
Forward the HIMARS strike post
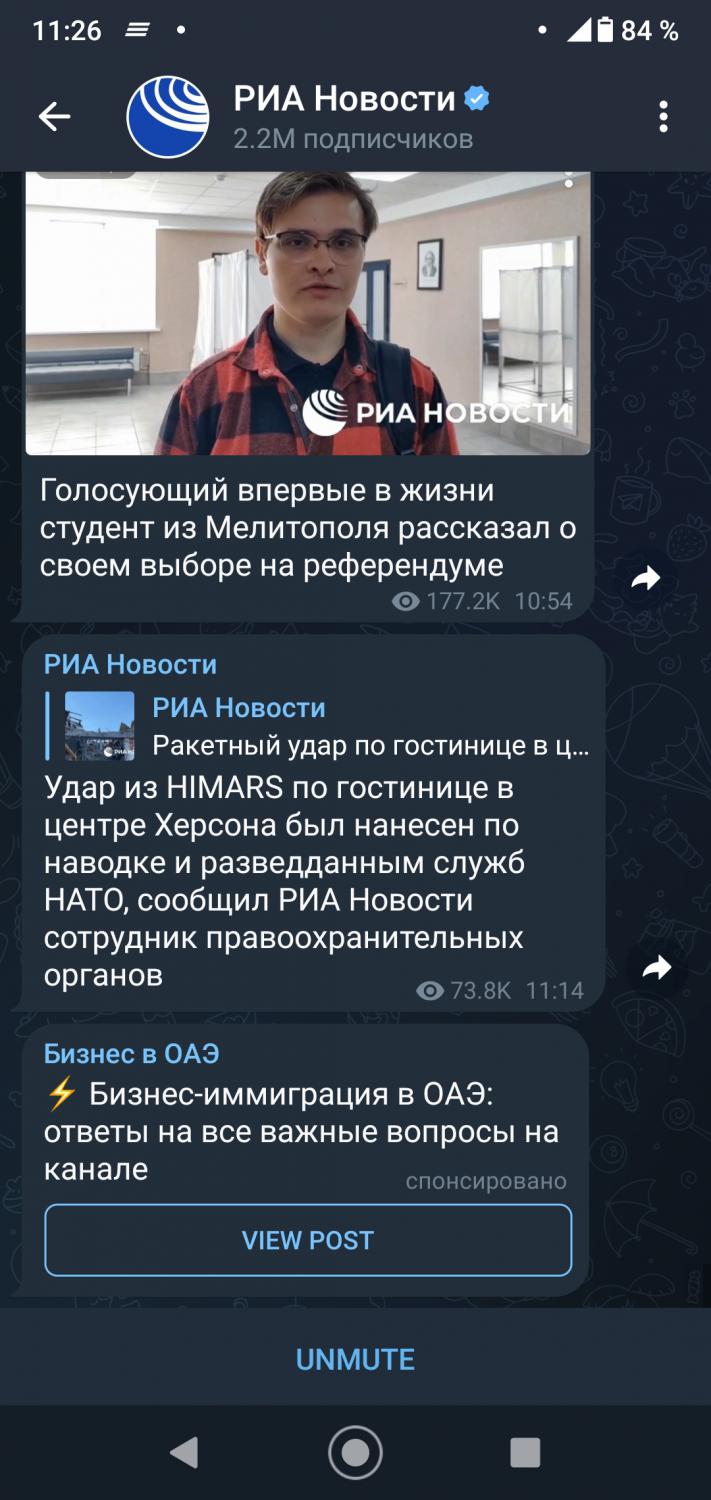pos(656,967)
